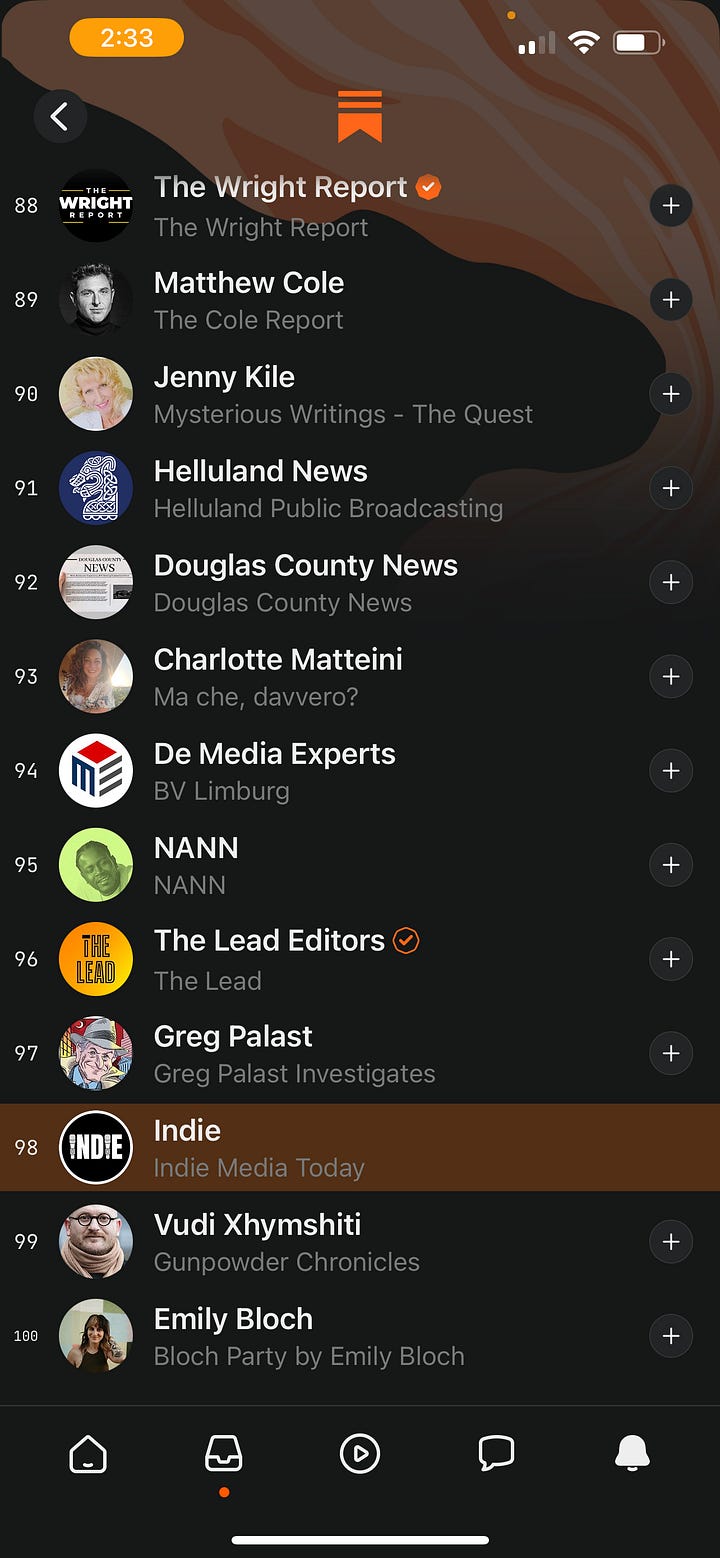The image size is (720, 1558).
Task: Subscribe to The Lead Editors via plus
Action: pyautogui.click(x=670, y=959)
